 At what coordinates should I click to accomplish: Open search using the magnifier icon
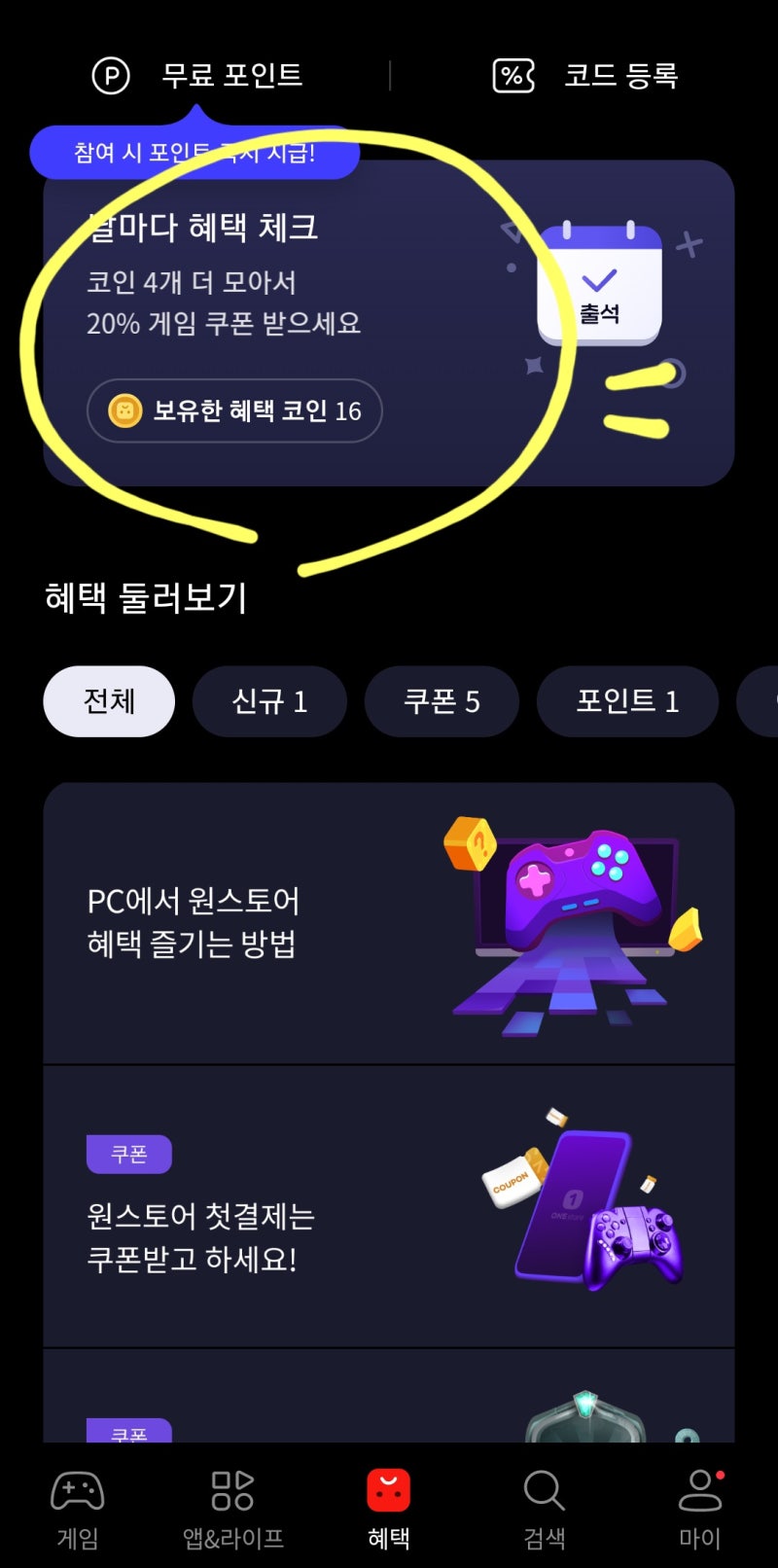[543, 1490]
